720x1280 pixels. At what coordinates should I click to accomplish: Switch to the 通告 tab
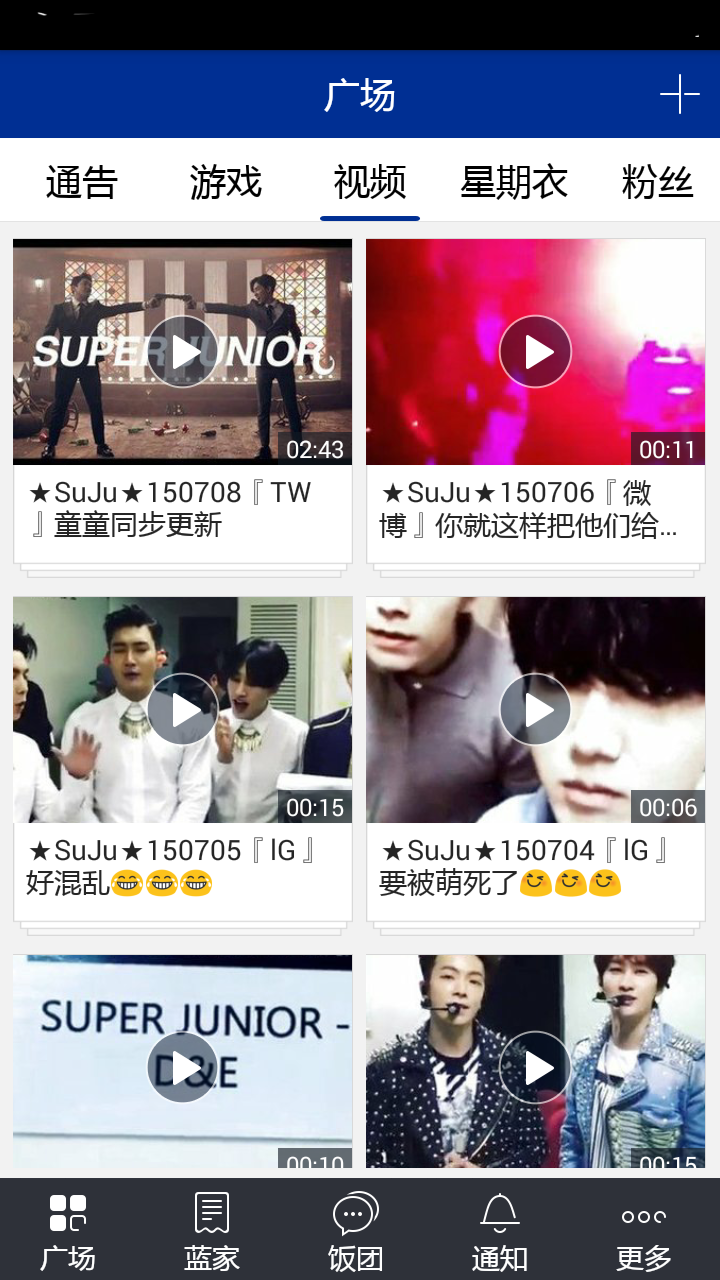click(82, 182)
